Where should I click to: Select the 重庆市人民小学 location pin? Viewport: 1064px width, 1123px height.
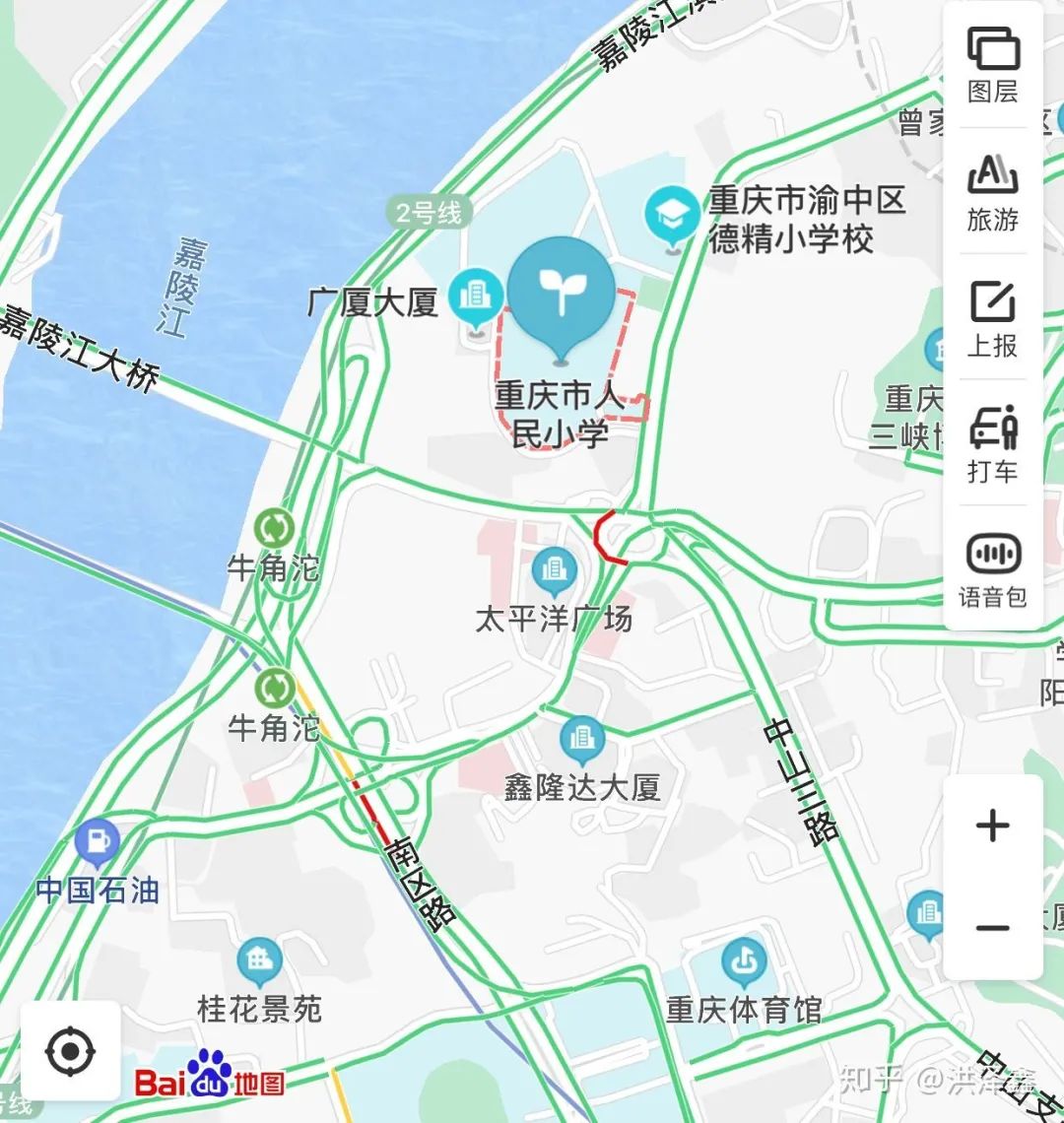click(x=562, y=294)
